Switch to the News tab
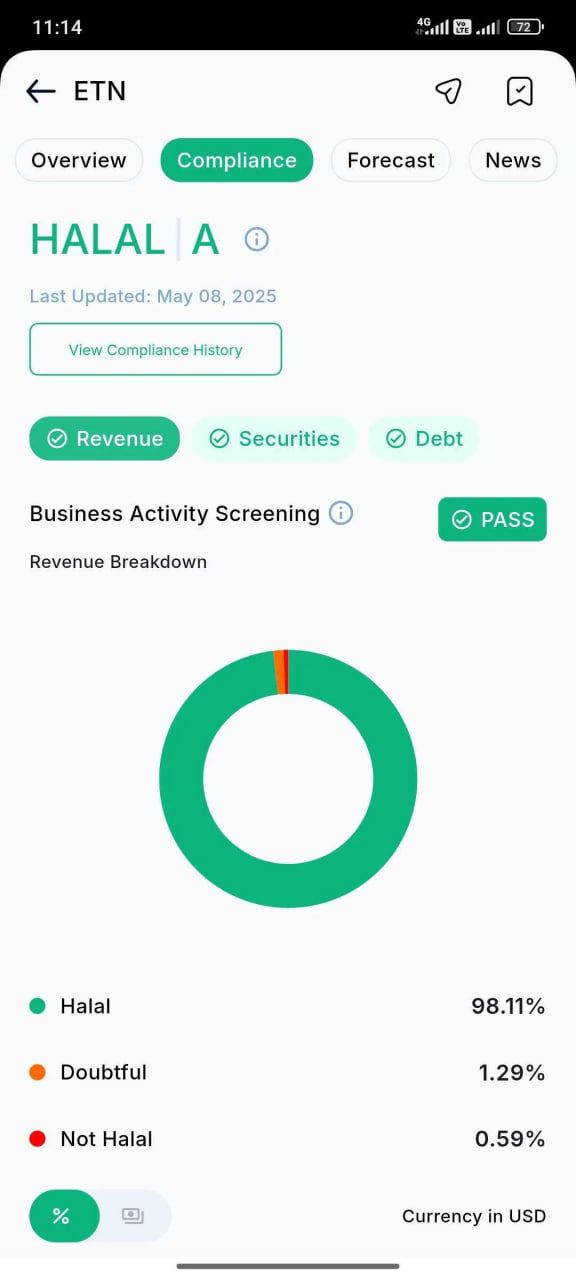Image resolution: width=576 pixels, height=1280 pixels. pyautogui.click(x=513, y=160)
